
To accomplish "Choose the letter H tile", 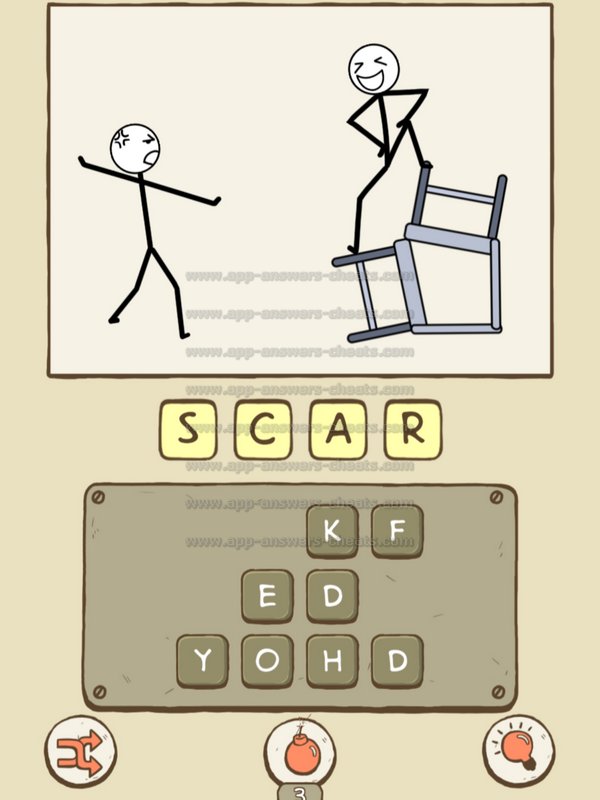I will click(x=332, y=661).
